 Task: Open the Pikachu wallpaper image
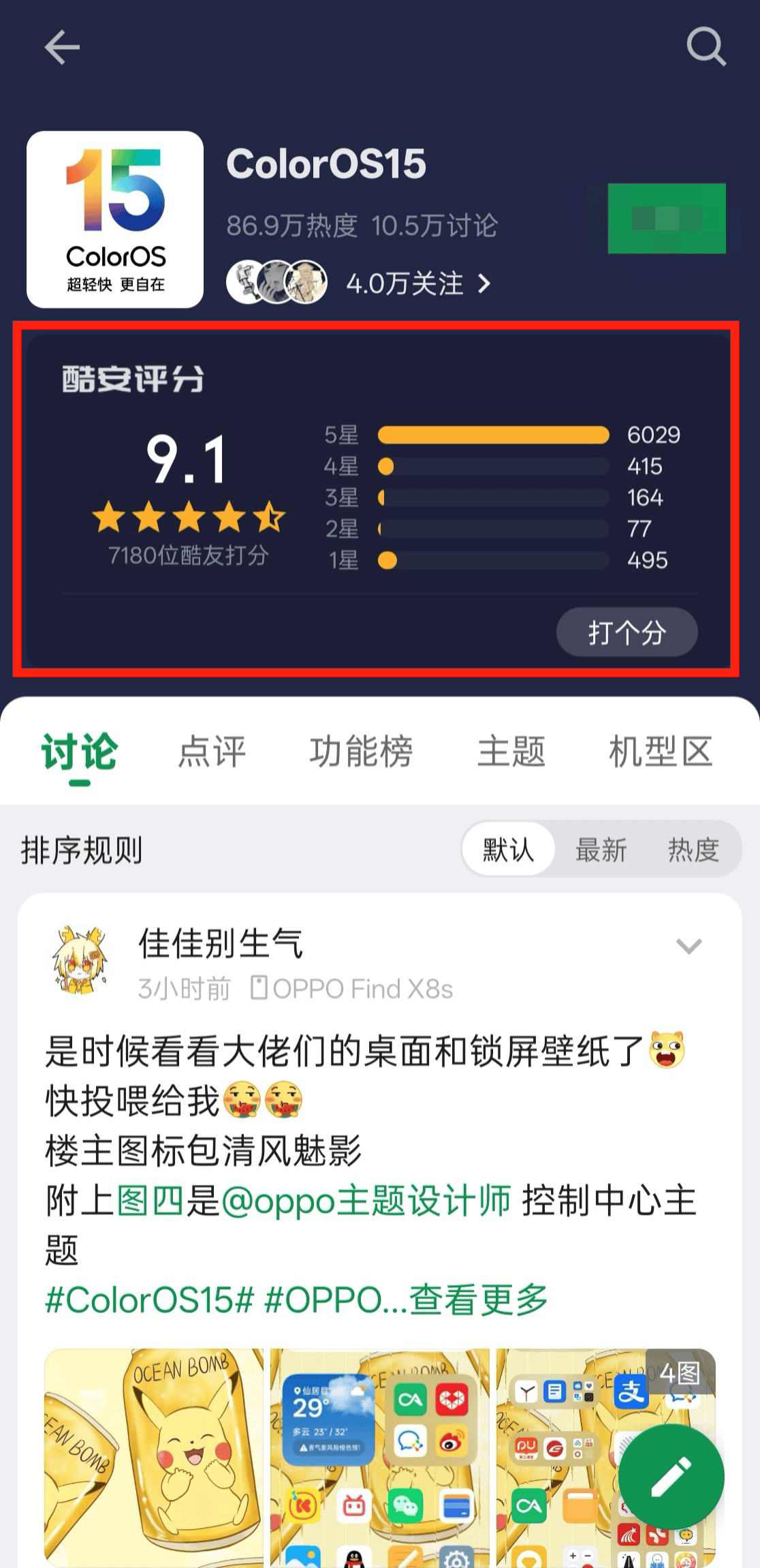click(154, 1457)
